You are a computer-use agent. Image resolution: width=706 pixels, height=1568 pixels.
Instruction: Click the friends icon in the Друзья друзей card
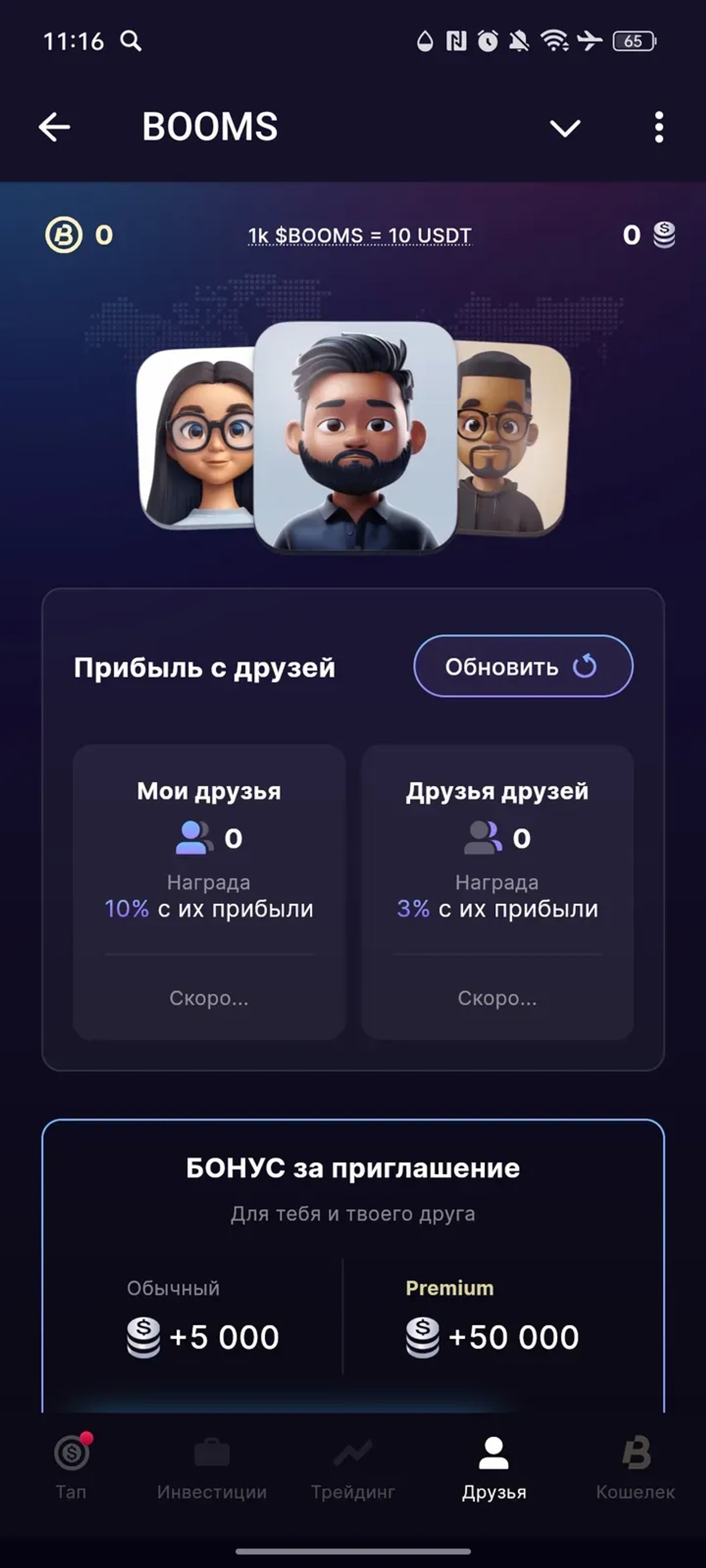coord(482,839)
